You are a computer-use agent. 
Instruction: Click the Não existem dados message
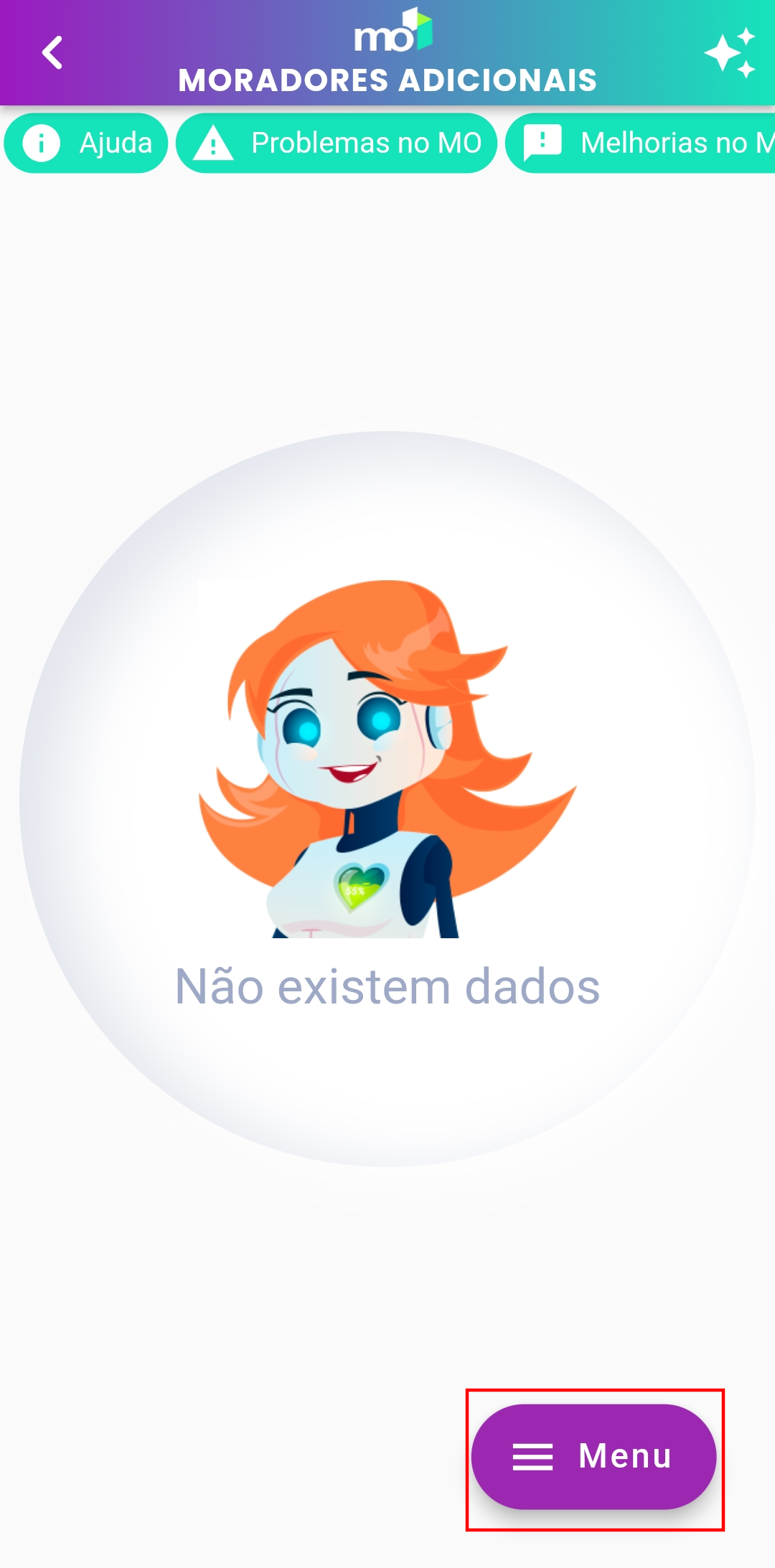point(387,985)
